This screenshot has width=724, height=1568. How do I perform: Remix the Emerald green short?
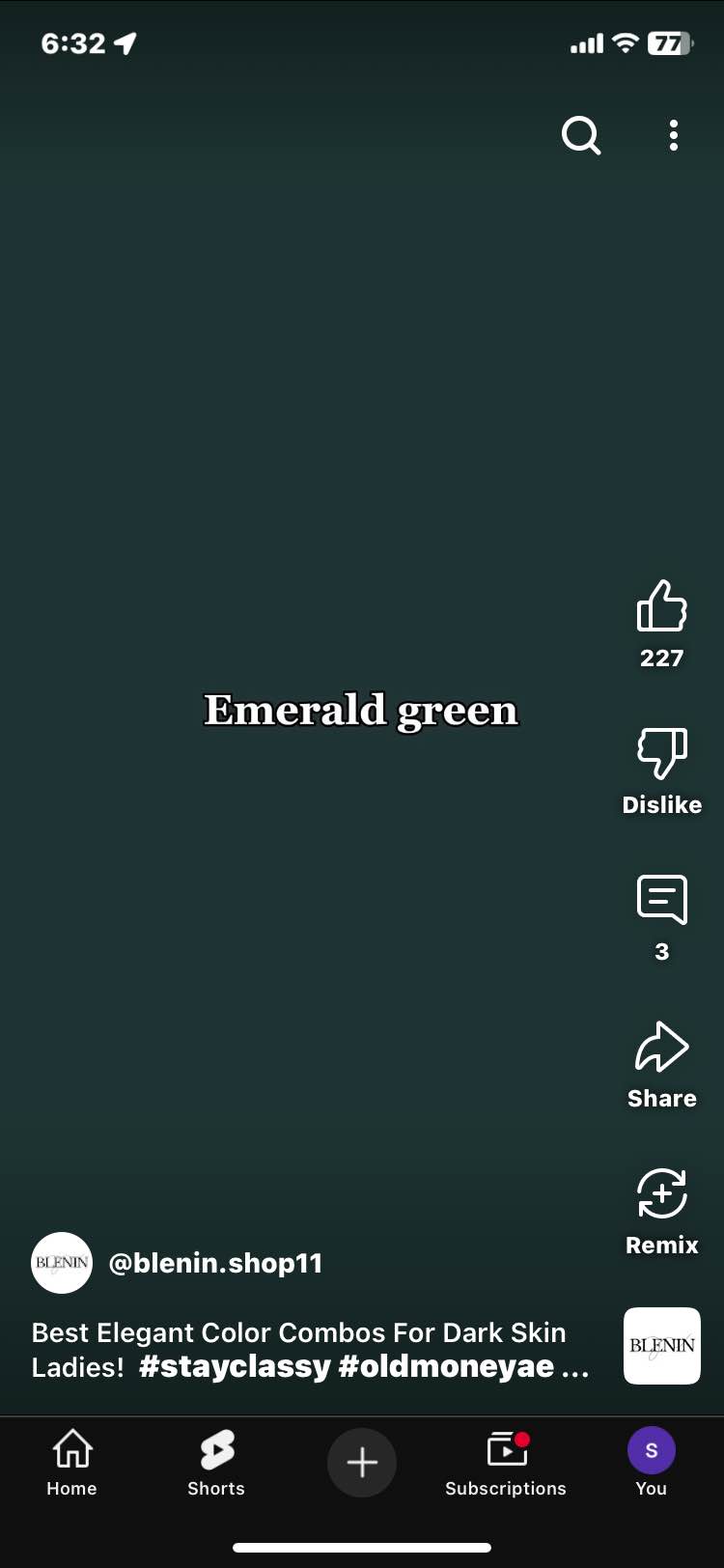(661, 1194)
